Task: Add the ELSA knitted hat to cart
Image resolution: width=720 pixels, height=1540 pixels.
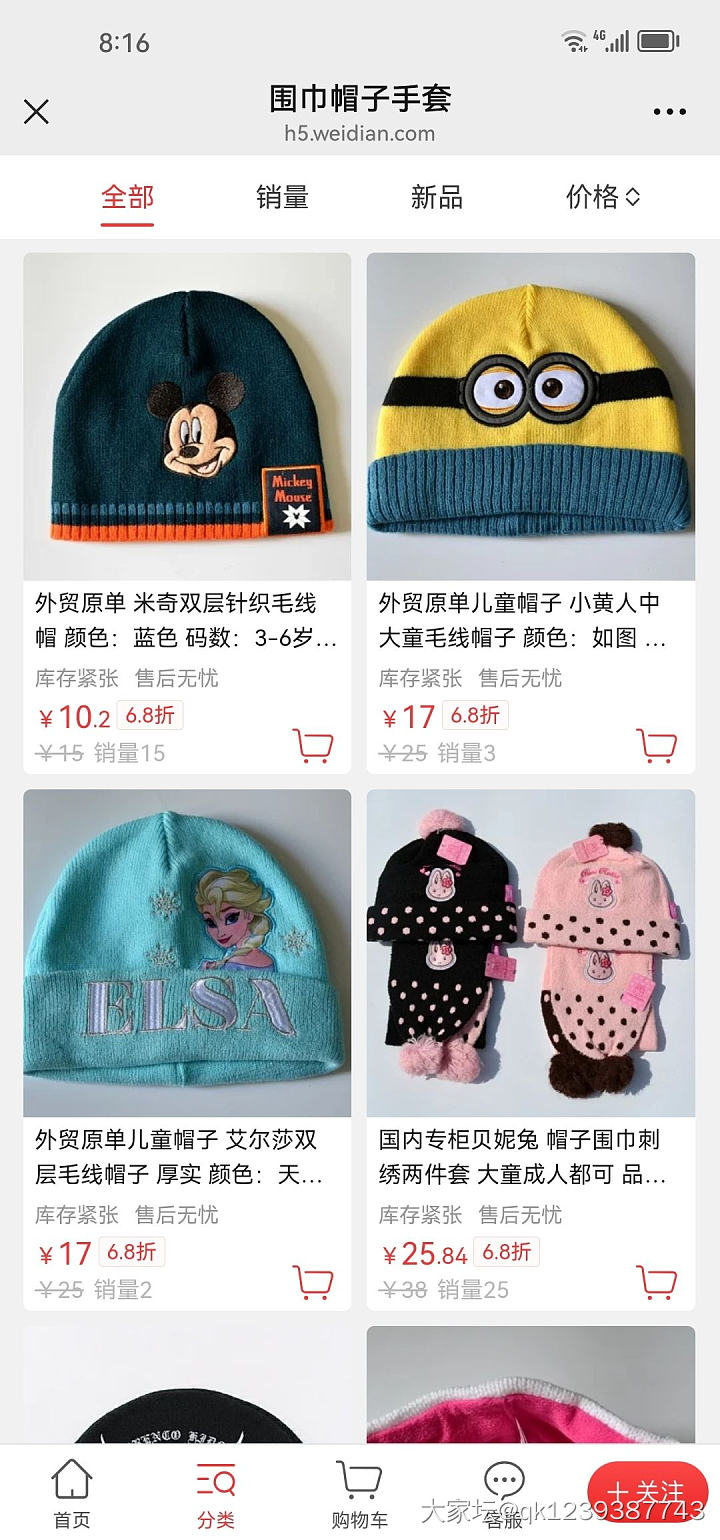Action: 315,1281
